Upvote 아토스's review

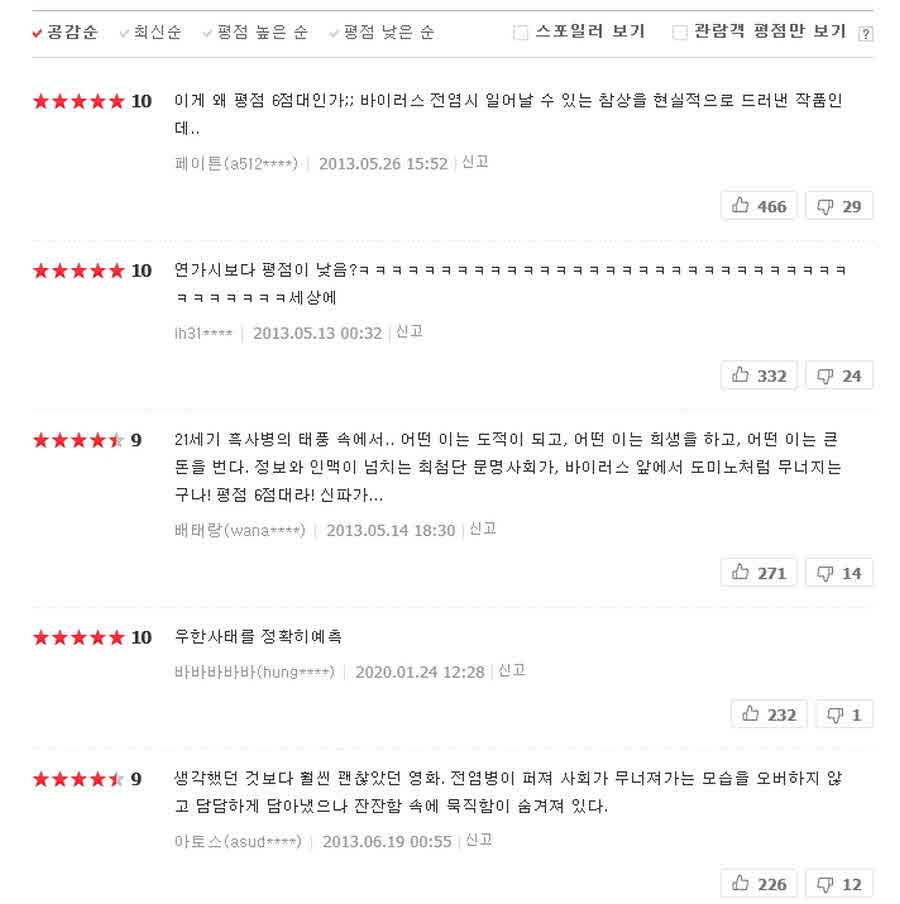click(x=759, y=884)
